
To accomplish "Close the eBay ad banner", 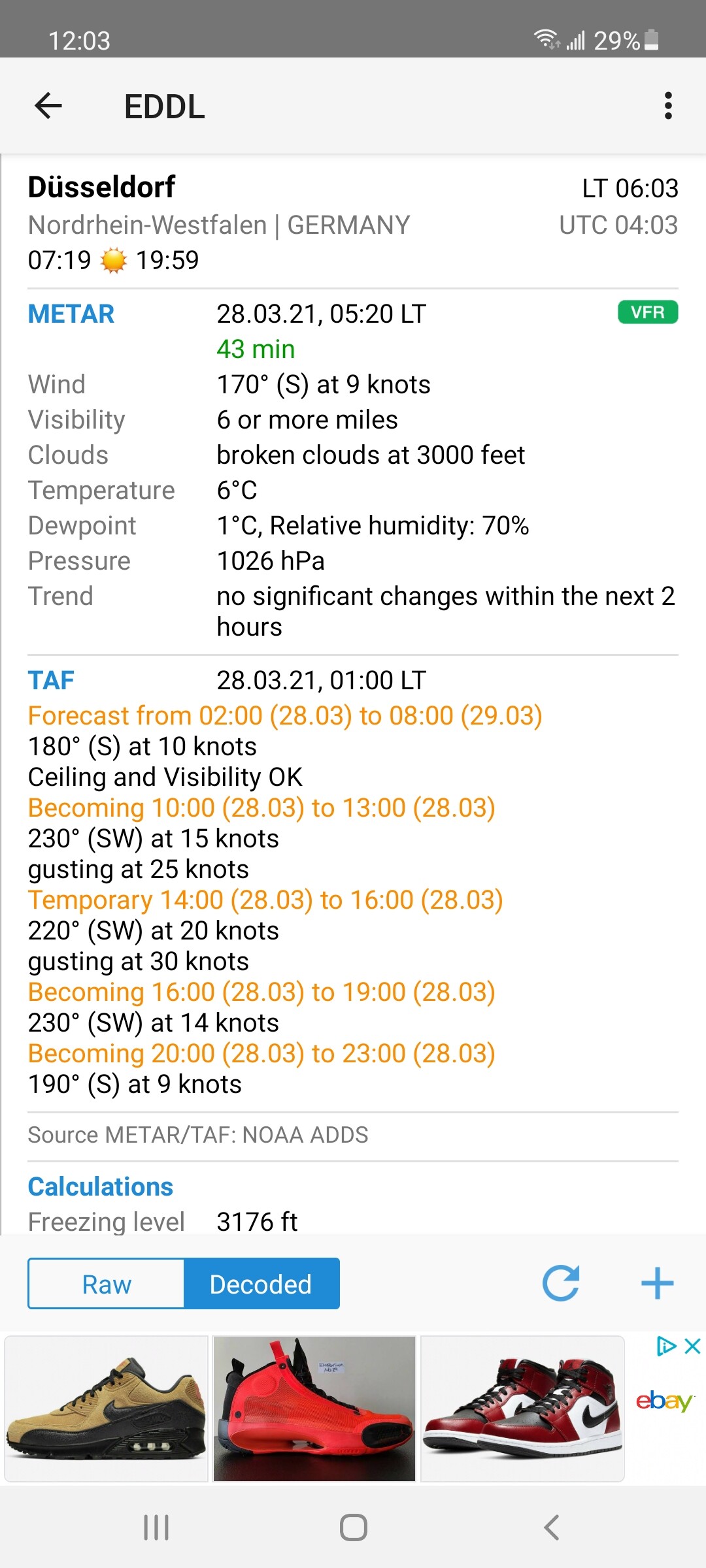I will tap(692, 1347).
